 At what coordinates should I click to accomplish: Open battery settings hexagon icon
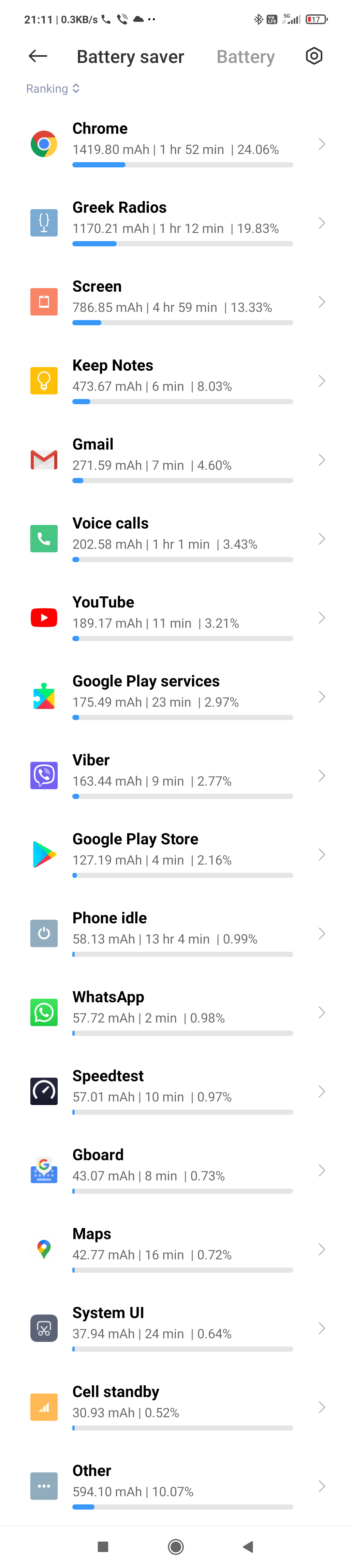(314, 57)
